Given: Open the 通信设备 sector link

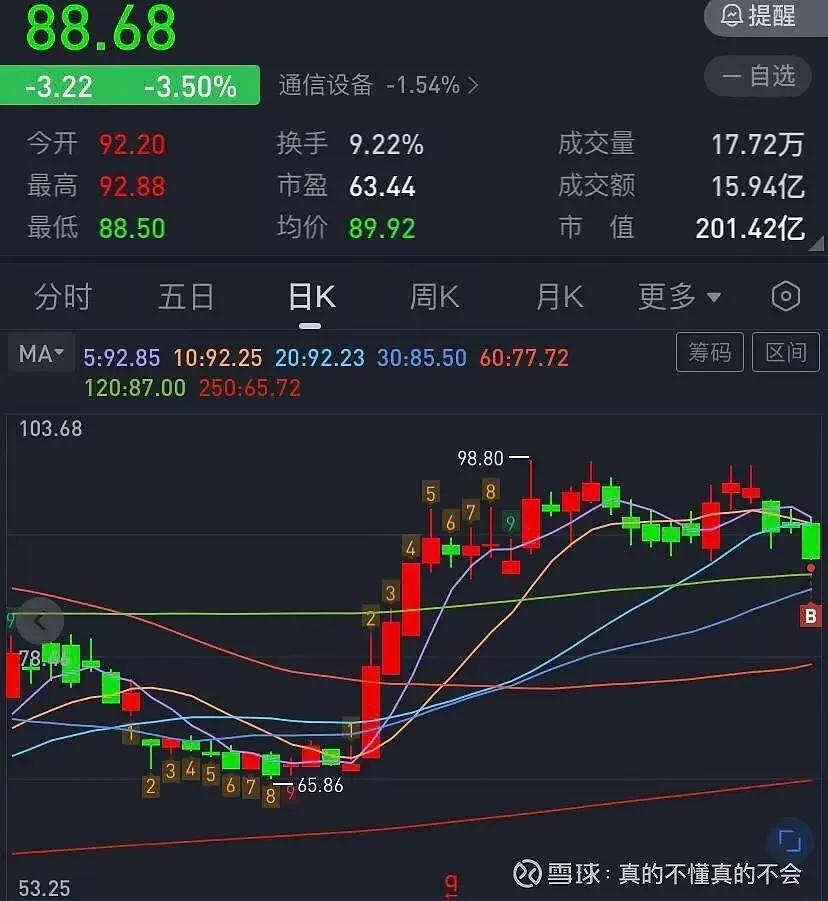Looking at the screenshot, I should (x=378, y=86).
